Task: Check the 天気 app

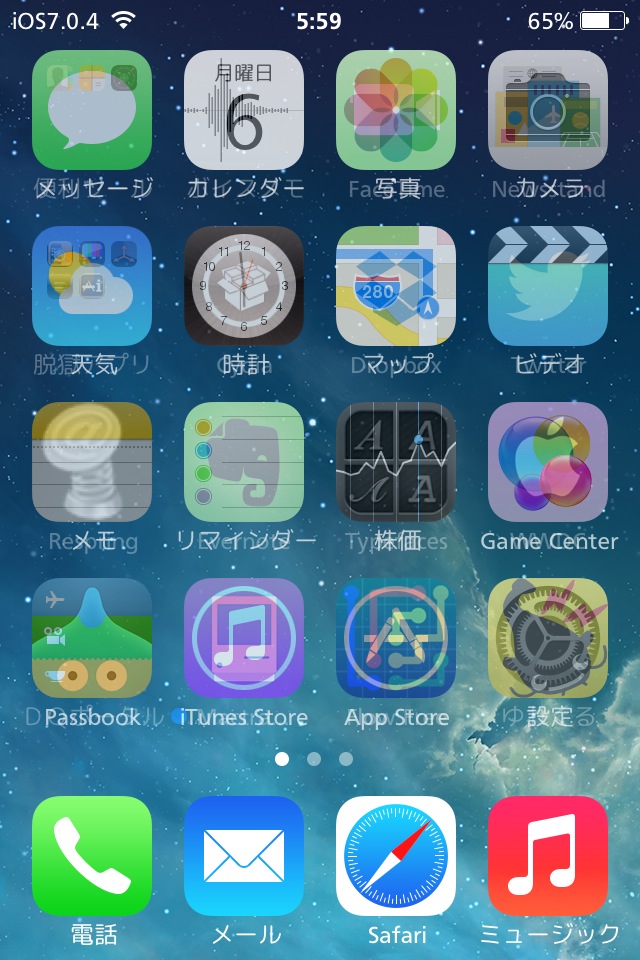Action: [92, 286]
